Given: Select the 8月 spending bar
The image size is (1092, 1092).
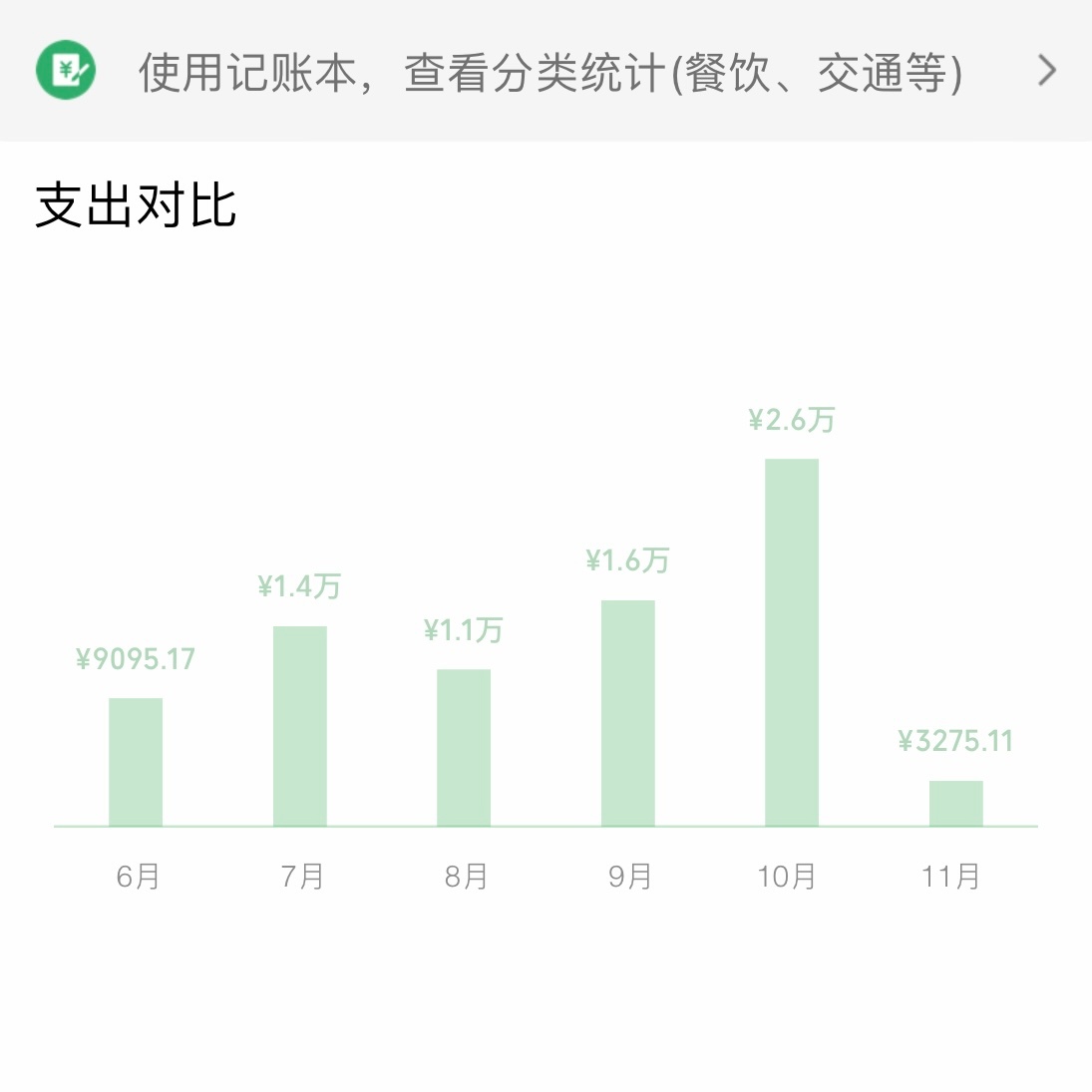Looking at the screenshot, I should click(464, 747).
